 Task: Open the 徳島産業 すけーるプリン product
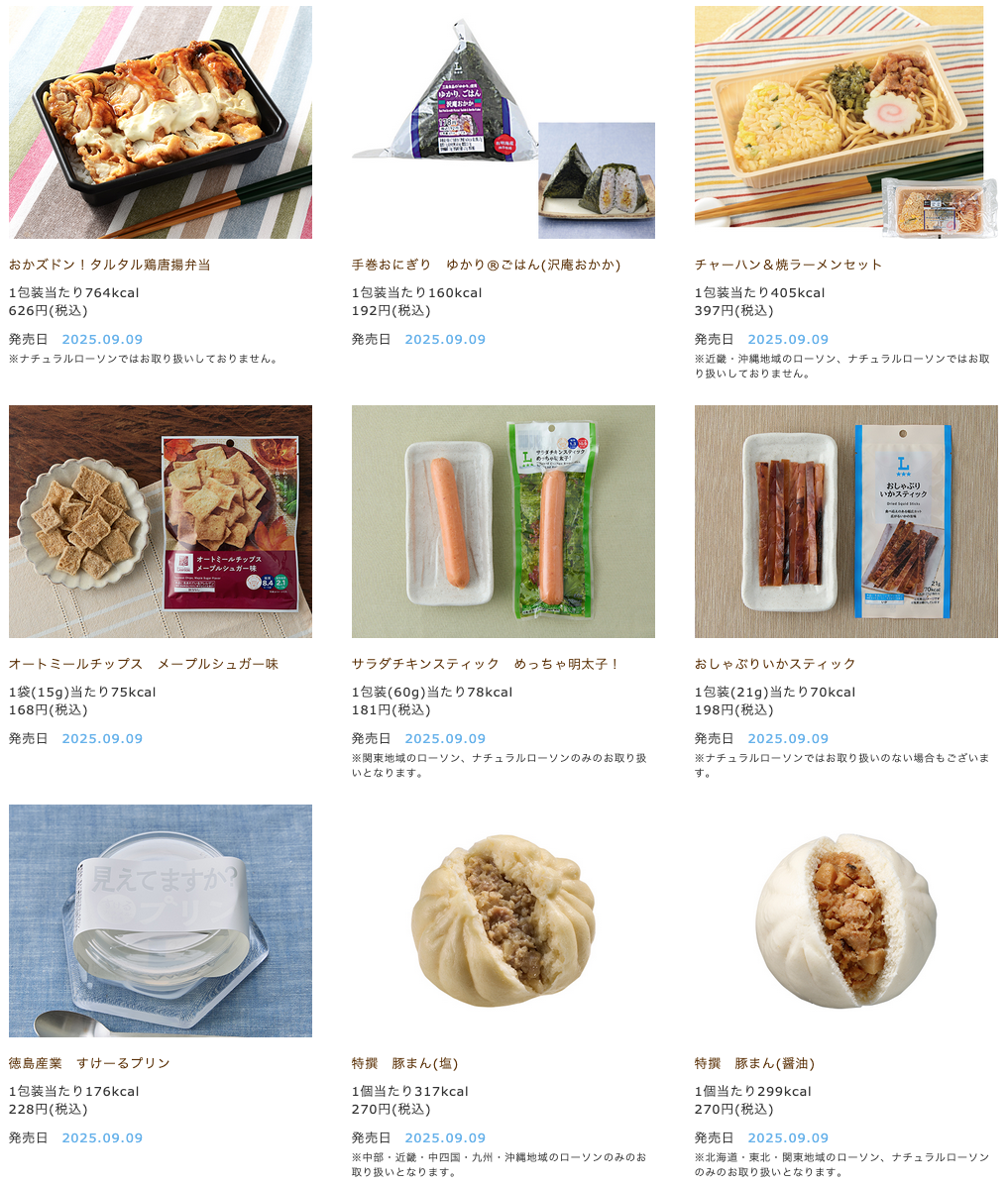(x=89, y=1063)
